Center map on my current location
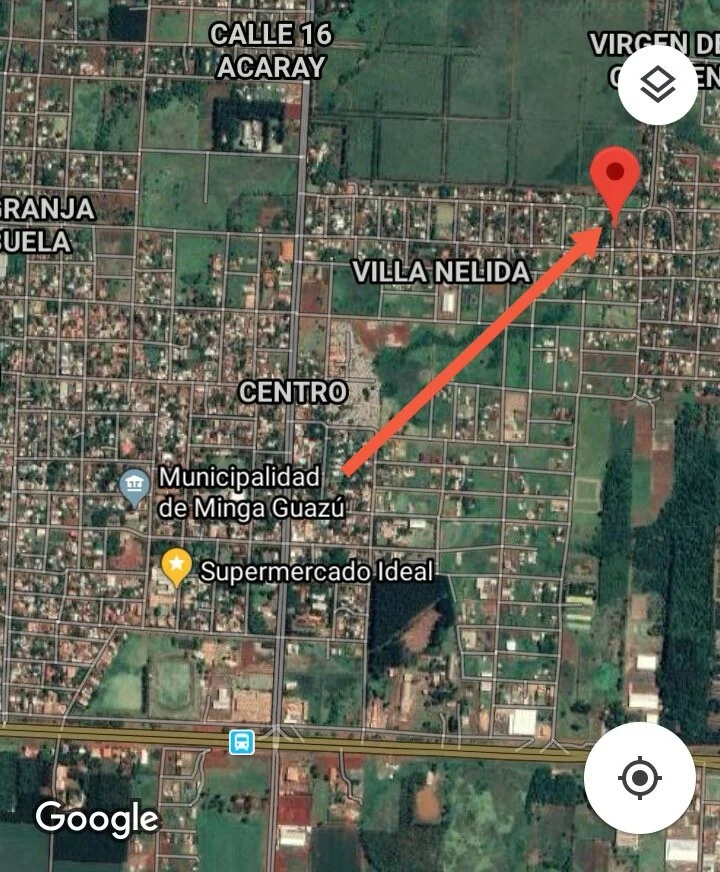 point(639,777)
